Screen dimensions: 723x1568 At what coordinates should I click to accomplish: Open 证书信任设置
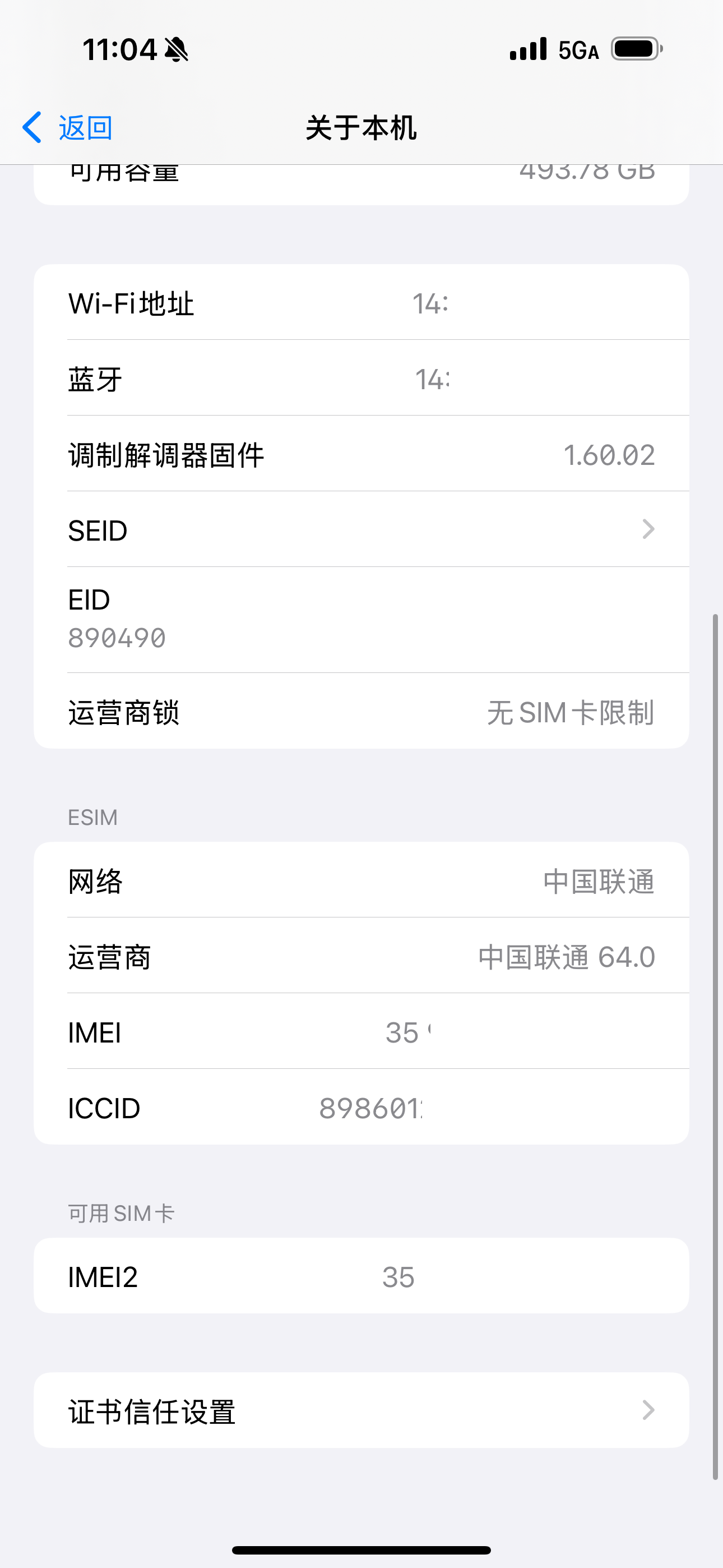pos(361,1411)
